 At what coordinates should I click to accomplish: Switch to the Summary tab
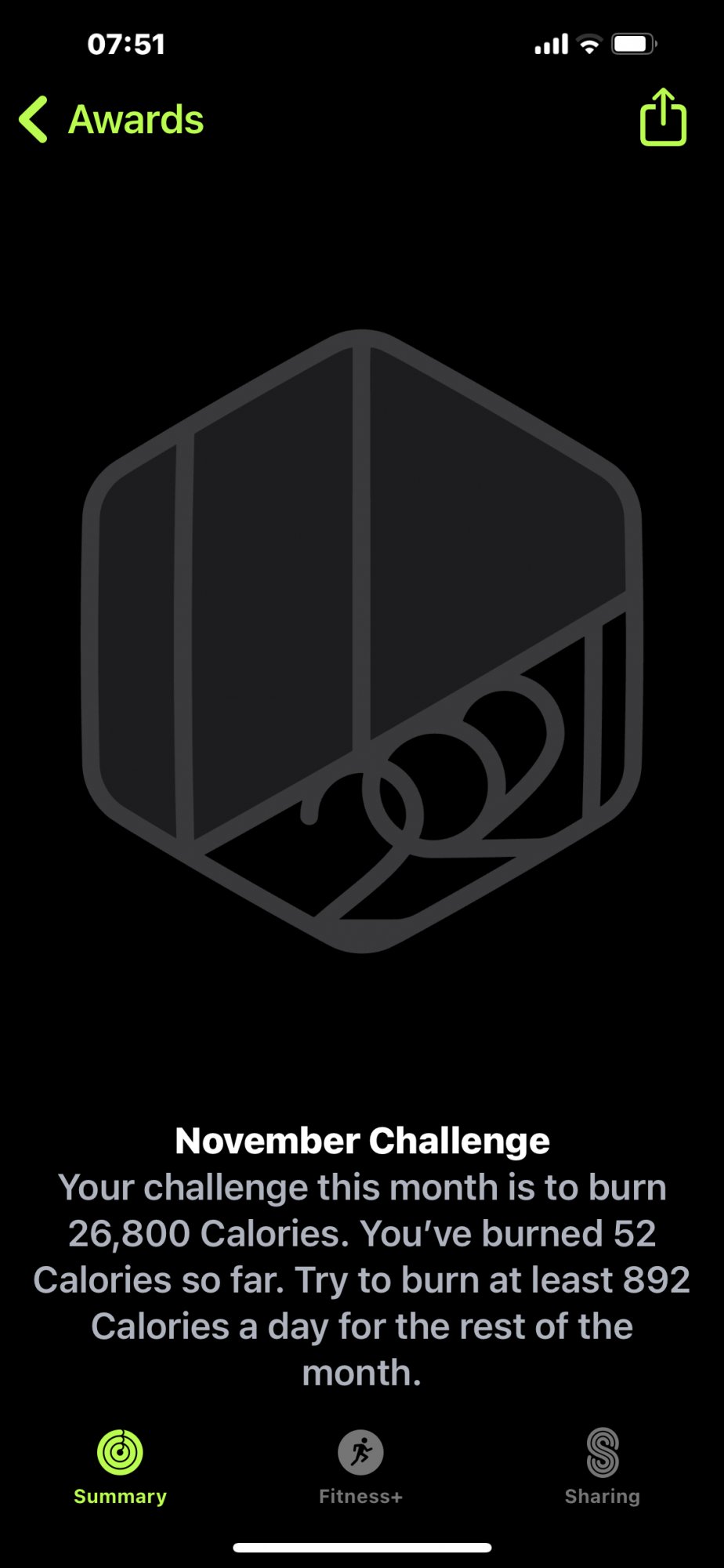click(120, 1467)
